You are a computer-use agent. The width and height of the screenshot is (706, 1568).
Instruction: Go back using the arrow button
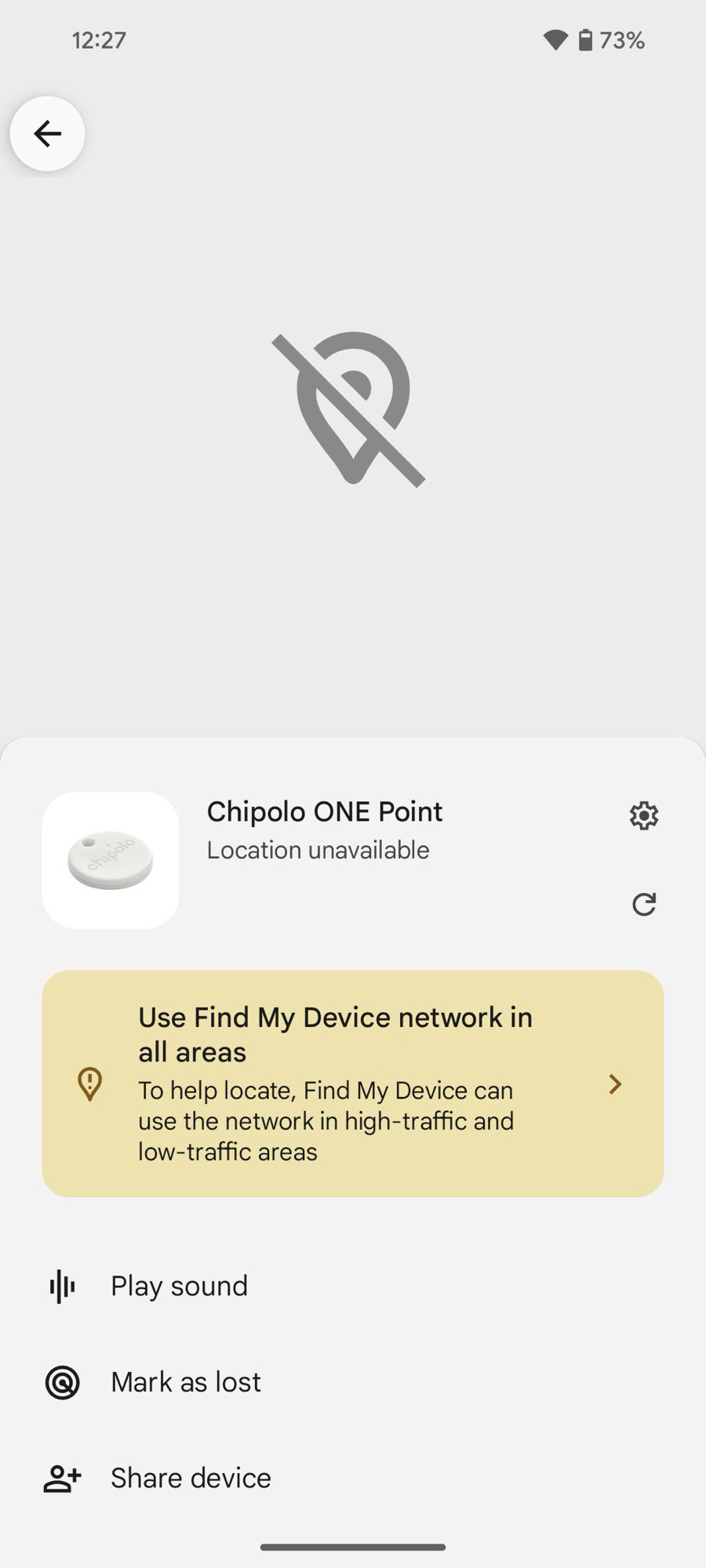click(x=47, y=134)
